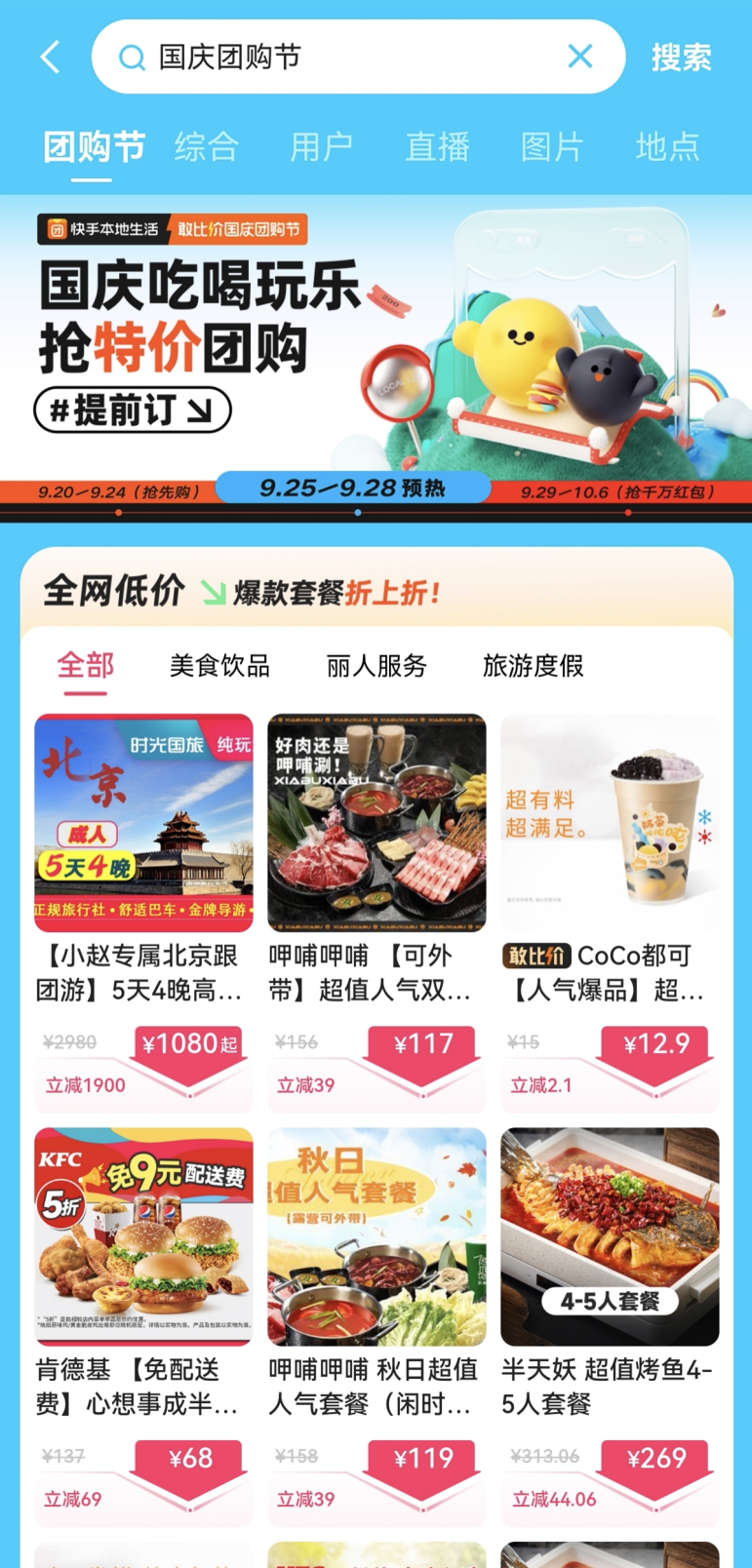Tap the 搜索 button
Image resolution: width=752 pixels, height=1568 pixels.
click(681, 58)
